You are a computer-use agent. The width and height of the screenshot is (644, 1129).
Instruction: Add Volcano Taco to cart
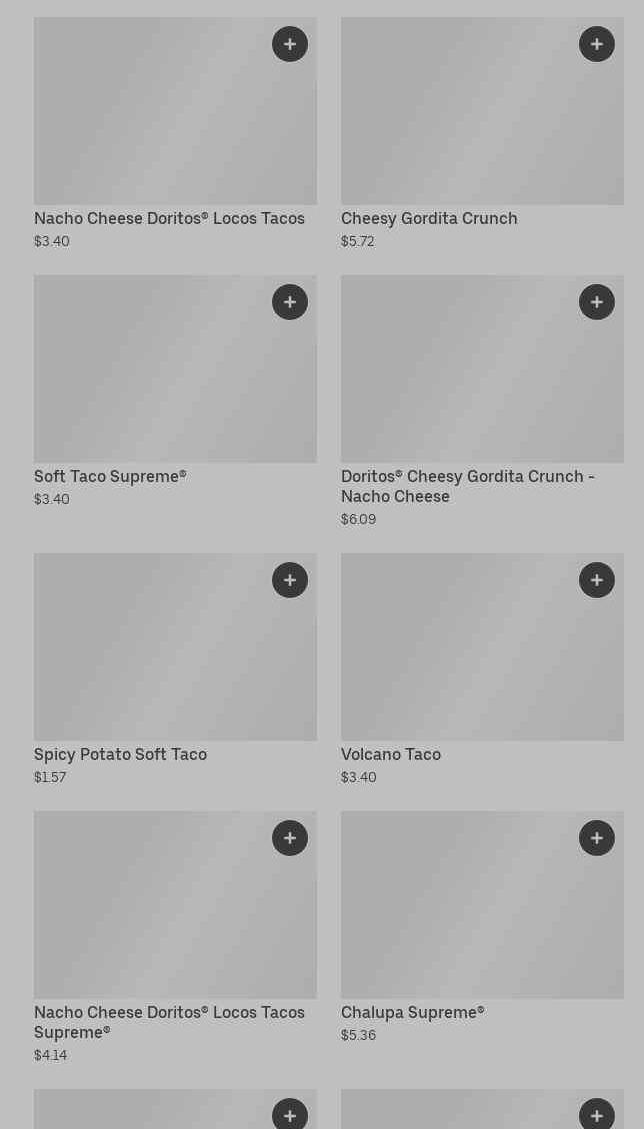(x=597, y=580)
